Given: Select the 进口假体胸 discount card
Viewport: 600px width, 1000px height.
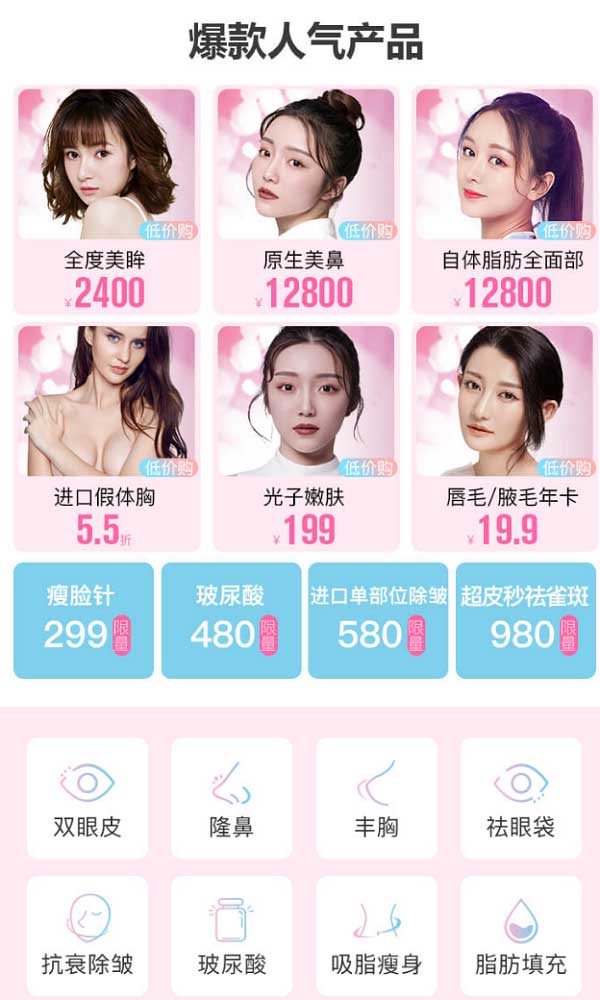Looking at the screenshot, I should click(107, 437).
